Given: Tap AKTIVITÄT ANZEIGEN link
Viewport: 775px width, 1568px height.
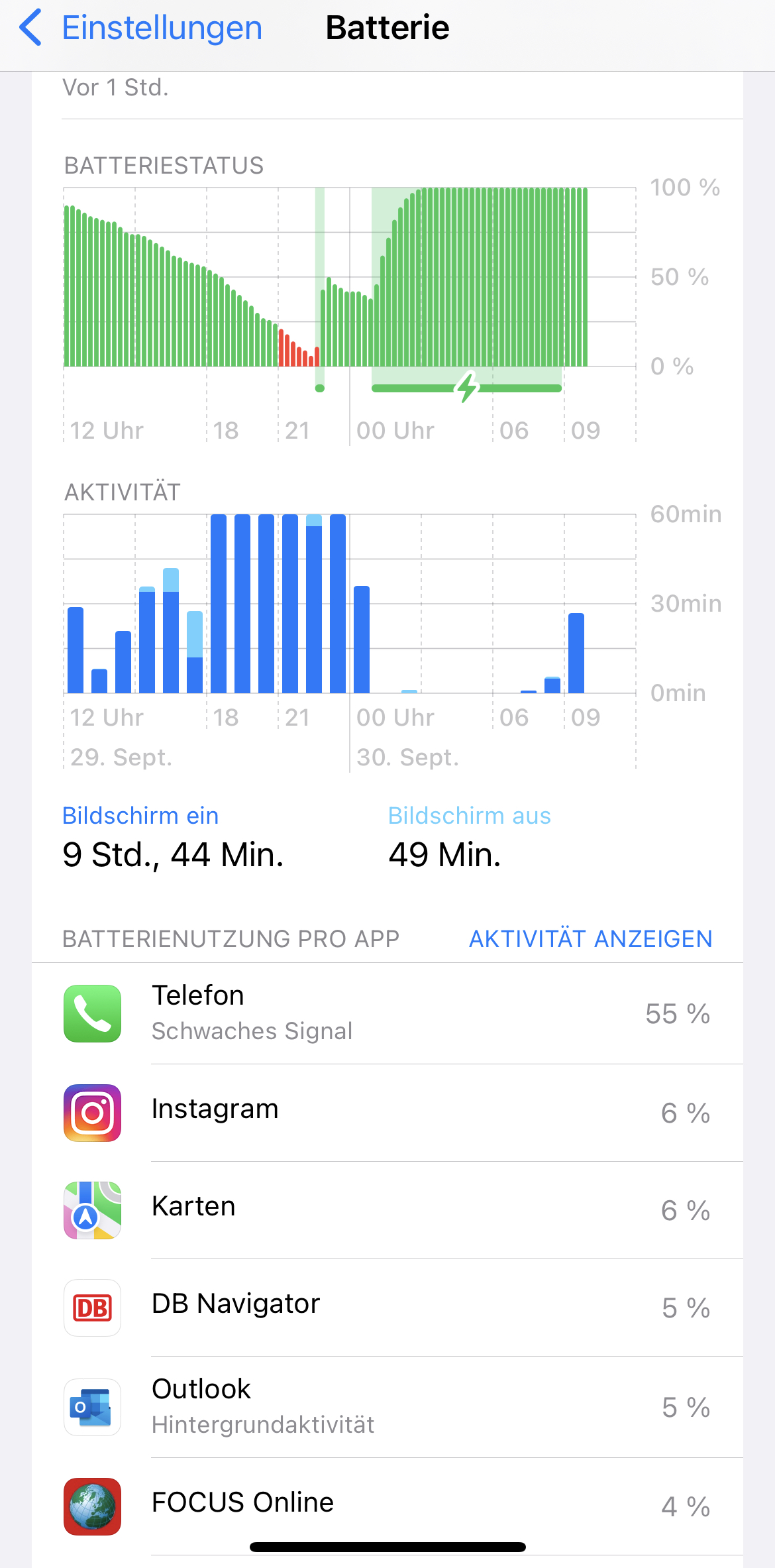Looking at the screenshot, I should click(590, 938).
